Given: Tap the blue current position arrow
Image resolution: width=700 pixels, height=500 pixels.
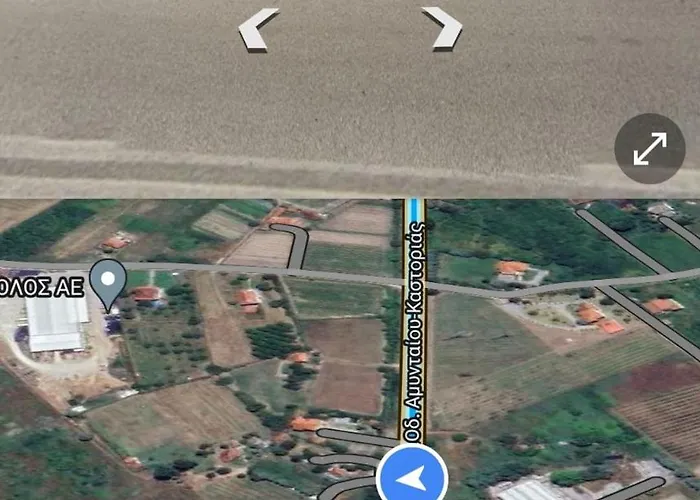Looking at the screenshot, I should (x=411, y=478).
